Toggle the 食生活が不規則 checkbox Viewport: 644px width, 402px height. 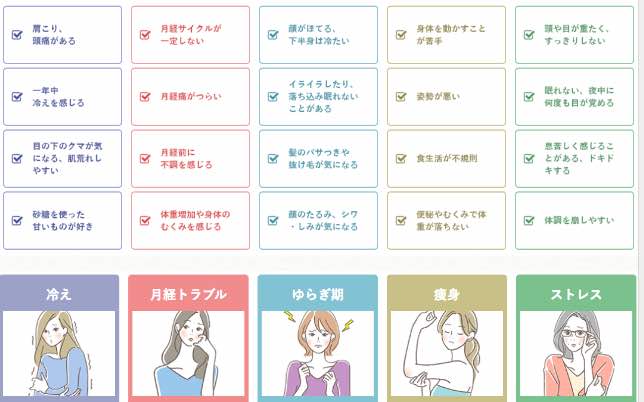pyautogui.click(x=401, y=158)
